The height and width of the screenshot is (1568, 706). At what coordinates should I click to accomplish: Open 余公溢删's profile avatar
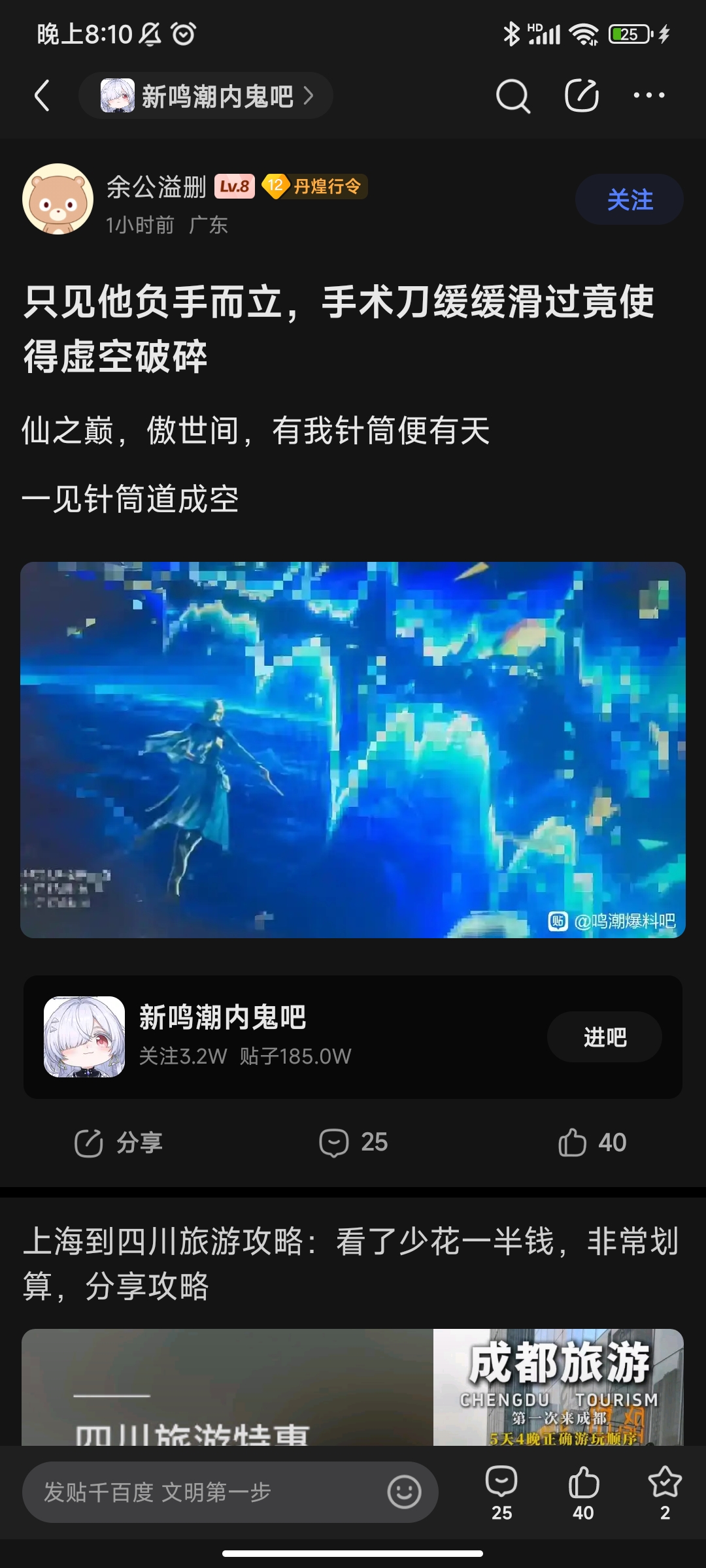coord(58,199)
